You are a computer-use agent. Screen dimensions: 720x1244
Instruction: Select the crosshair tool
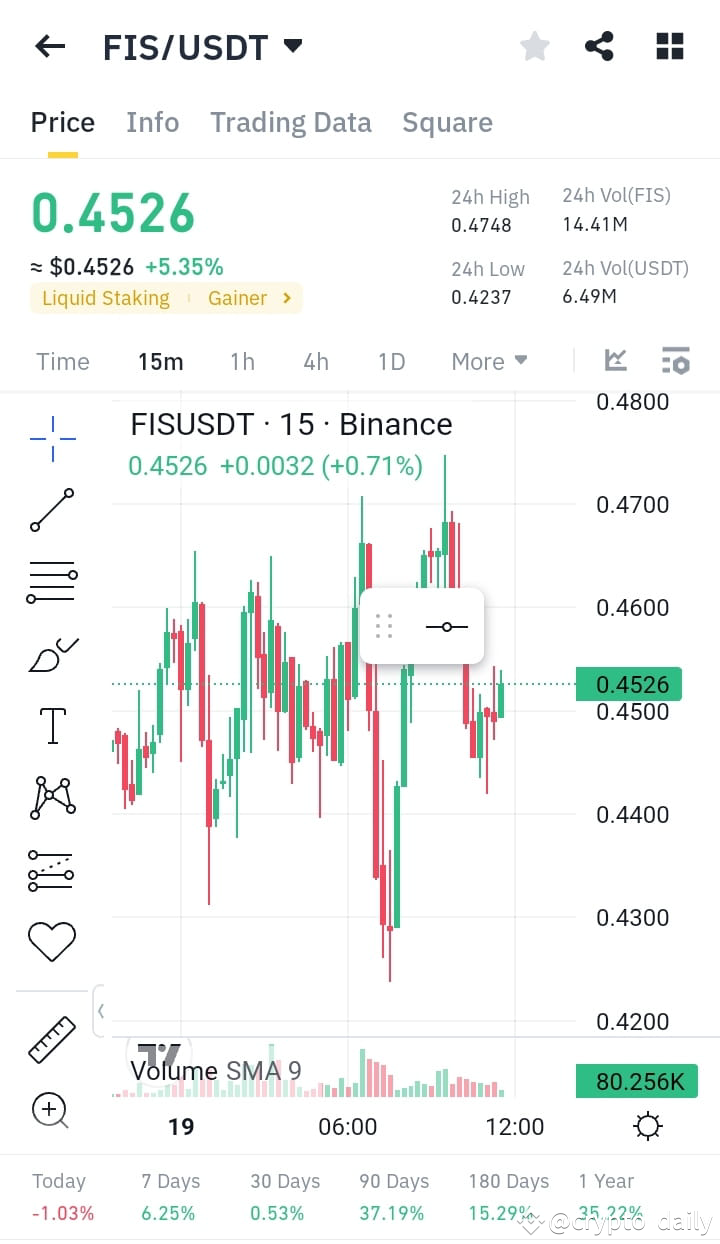52,438
